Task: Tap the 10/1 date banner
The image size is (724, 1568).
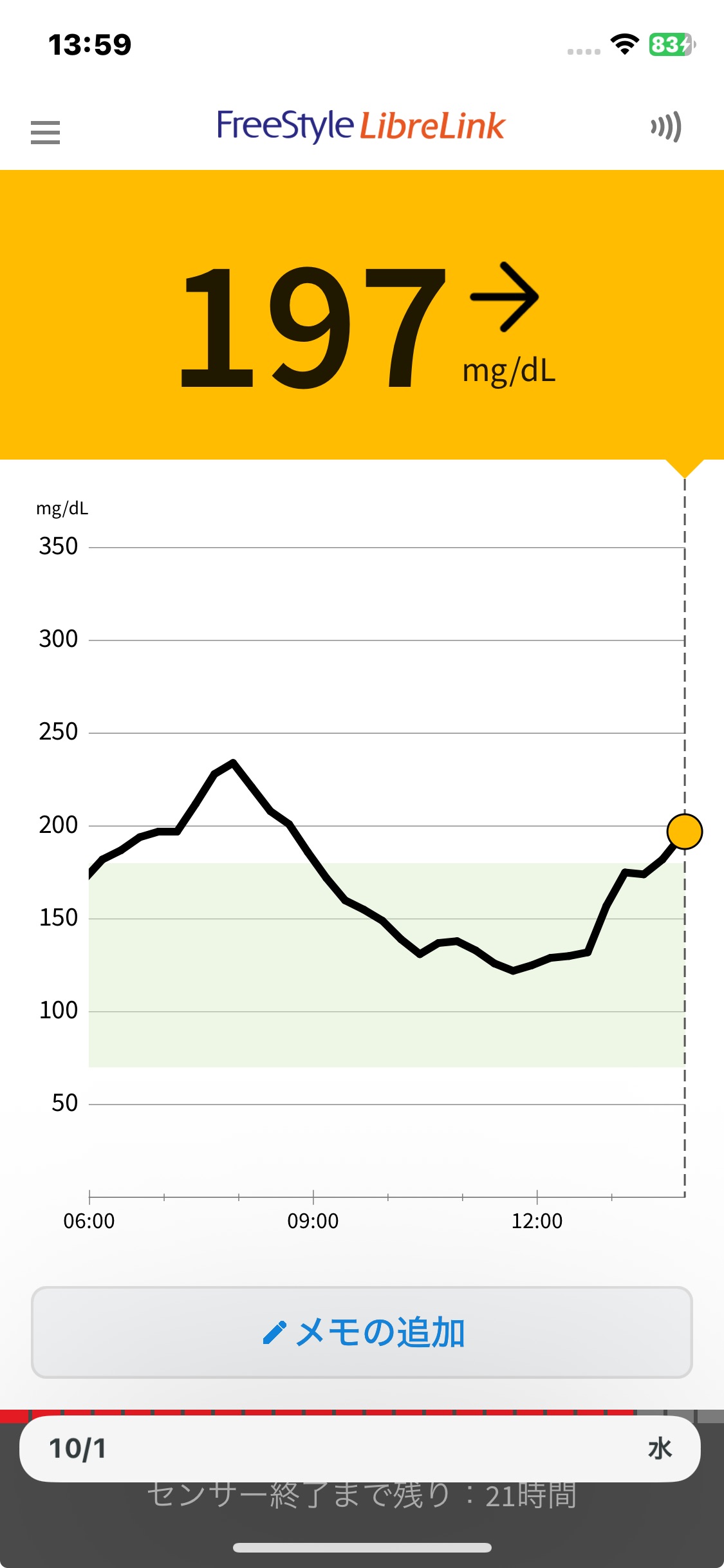Action: (x=360, y=1449)
